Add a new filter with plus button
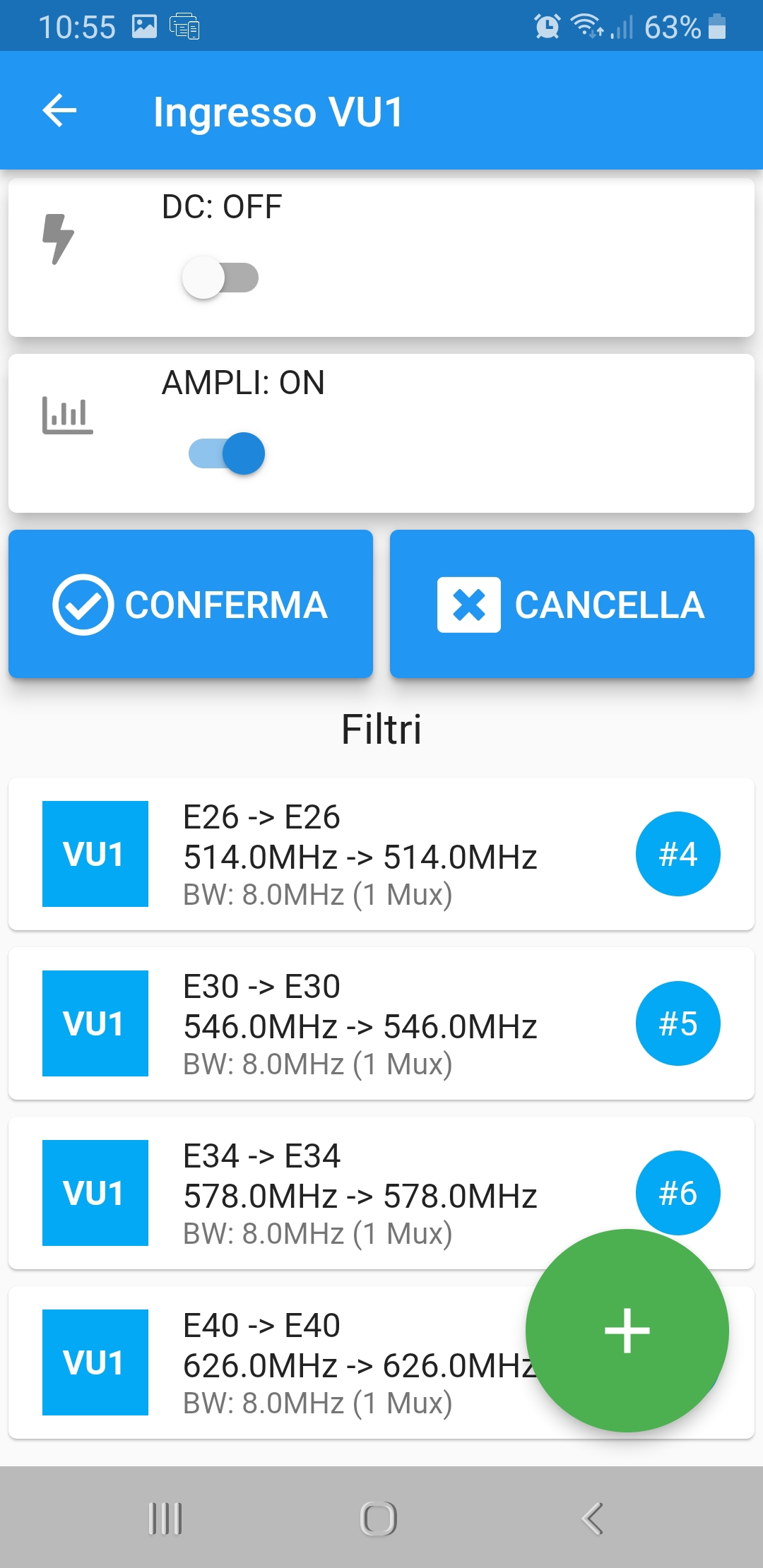The width and height of the screenshot is (763, 1568). pos(627,1331)
